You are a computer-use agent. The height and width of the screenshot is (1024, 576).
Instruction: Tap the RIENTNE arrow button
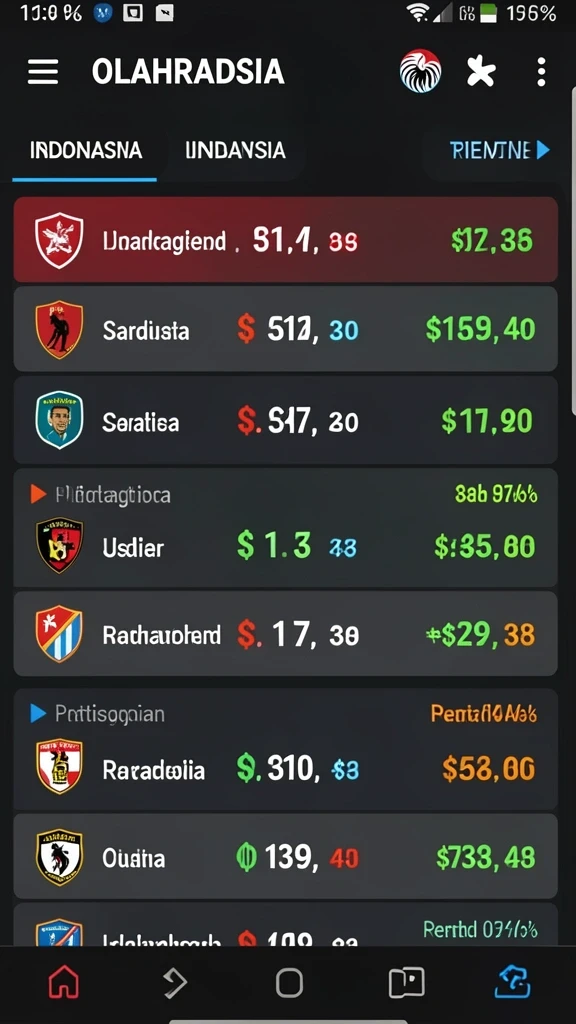coord(500,151)
